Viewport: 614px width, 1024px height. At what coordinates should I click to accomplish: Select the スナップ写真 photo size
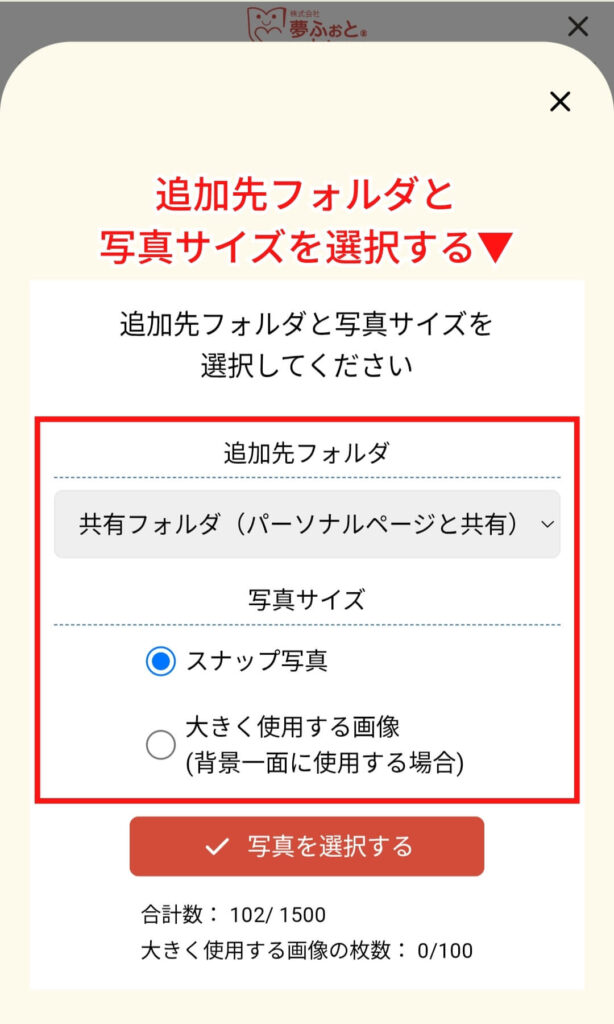161,661
